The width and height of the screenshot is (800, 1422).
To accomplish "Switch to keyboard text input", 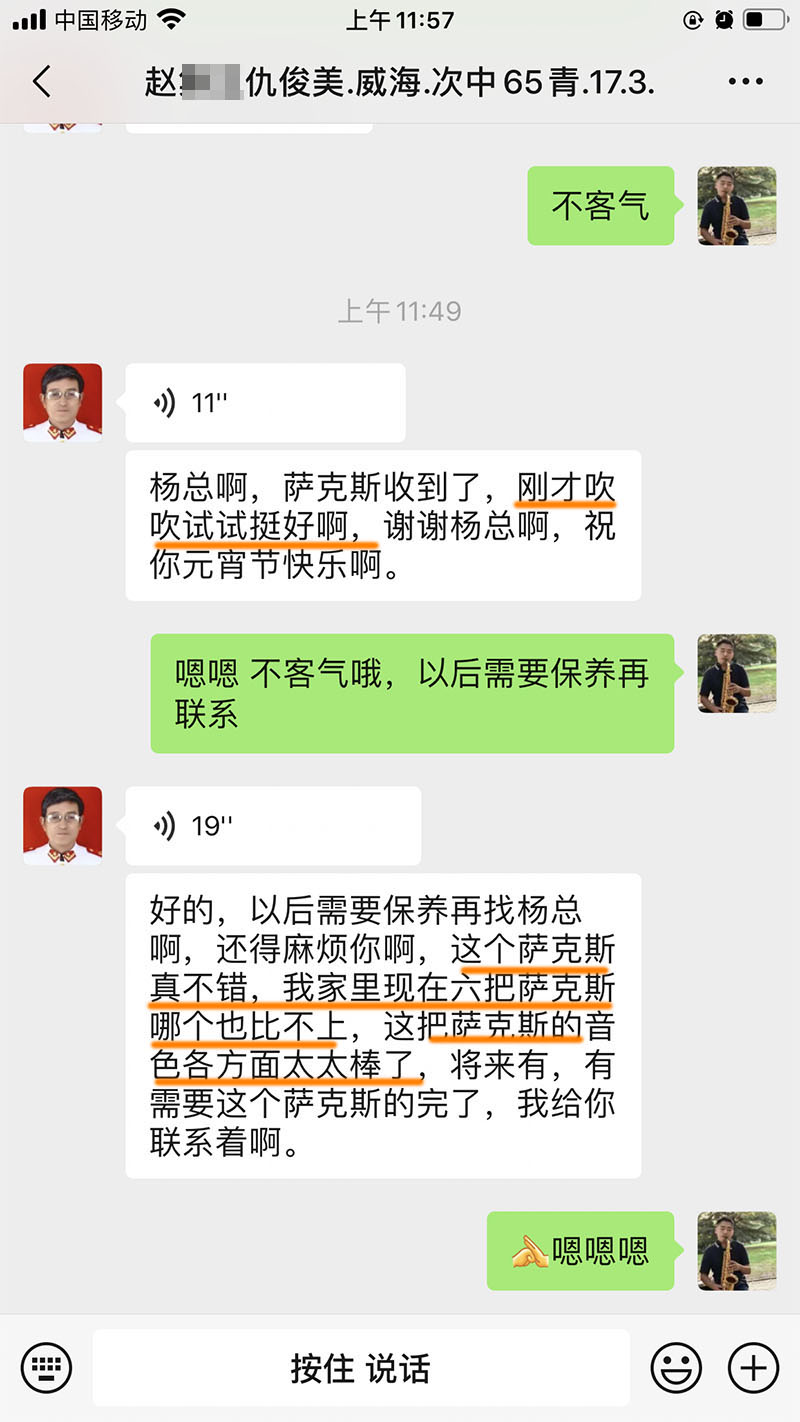I will coord(46,1367).
